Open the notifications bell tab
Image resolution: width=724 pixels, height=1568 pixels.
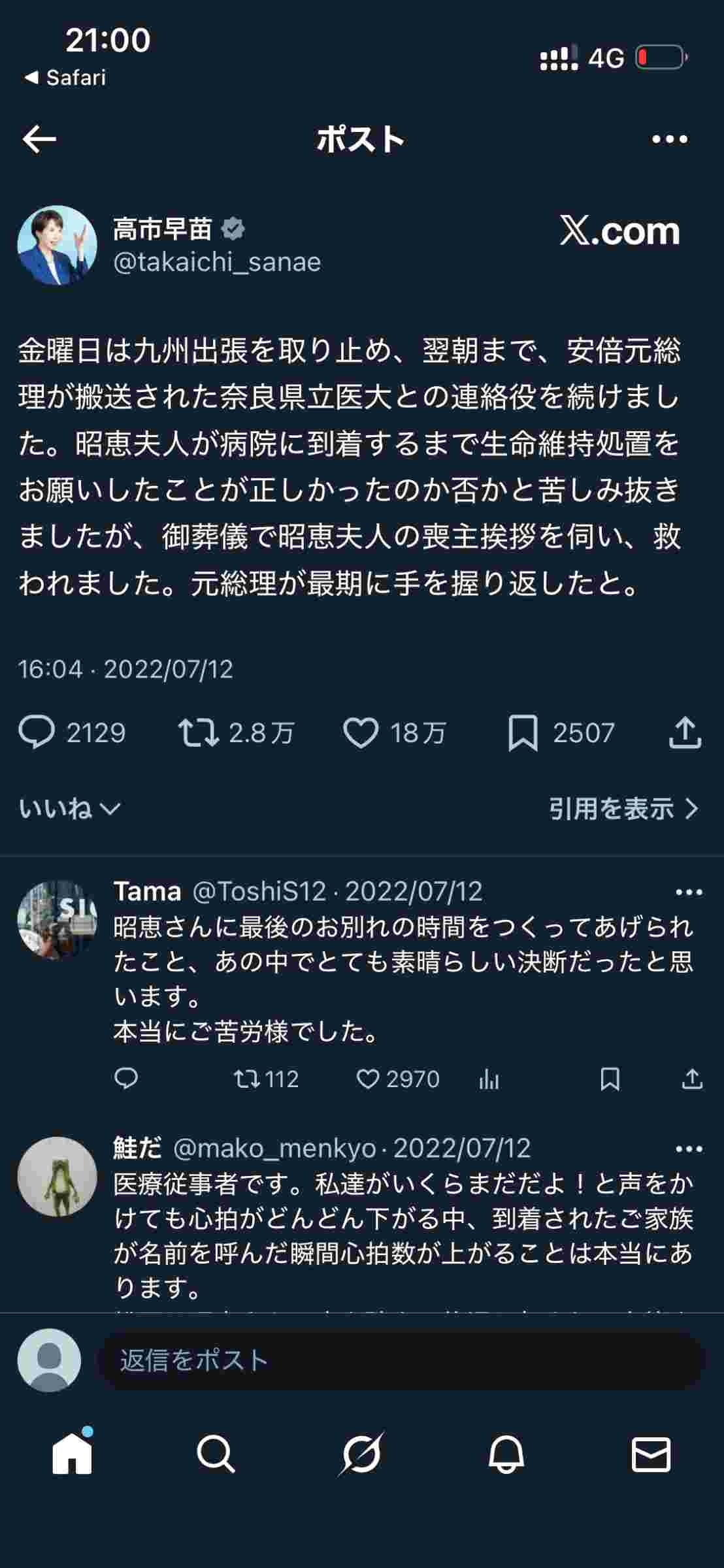tap(506, 1454)
